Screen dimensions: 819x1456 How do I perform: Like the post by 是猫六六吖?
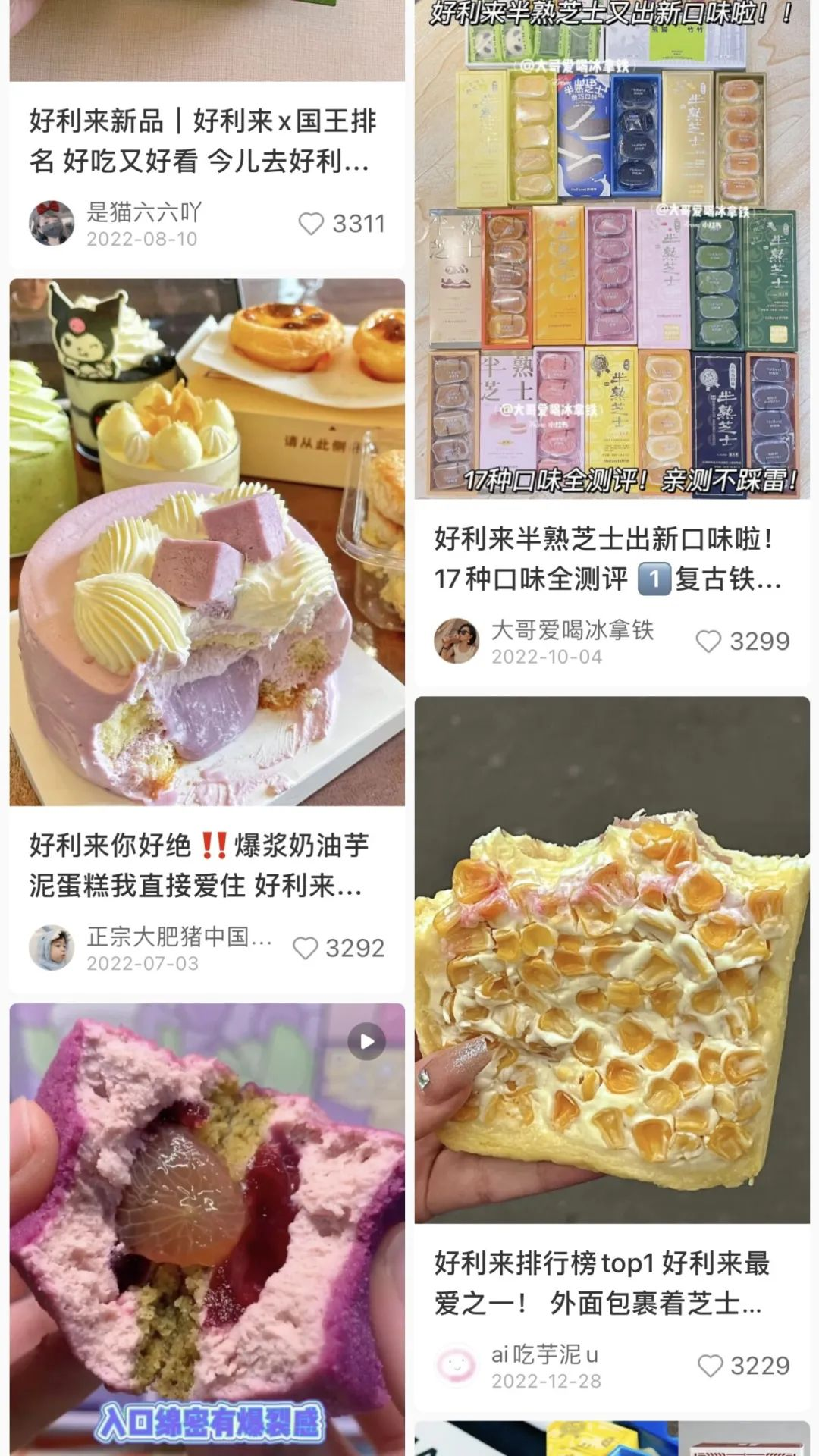(311, 224)
